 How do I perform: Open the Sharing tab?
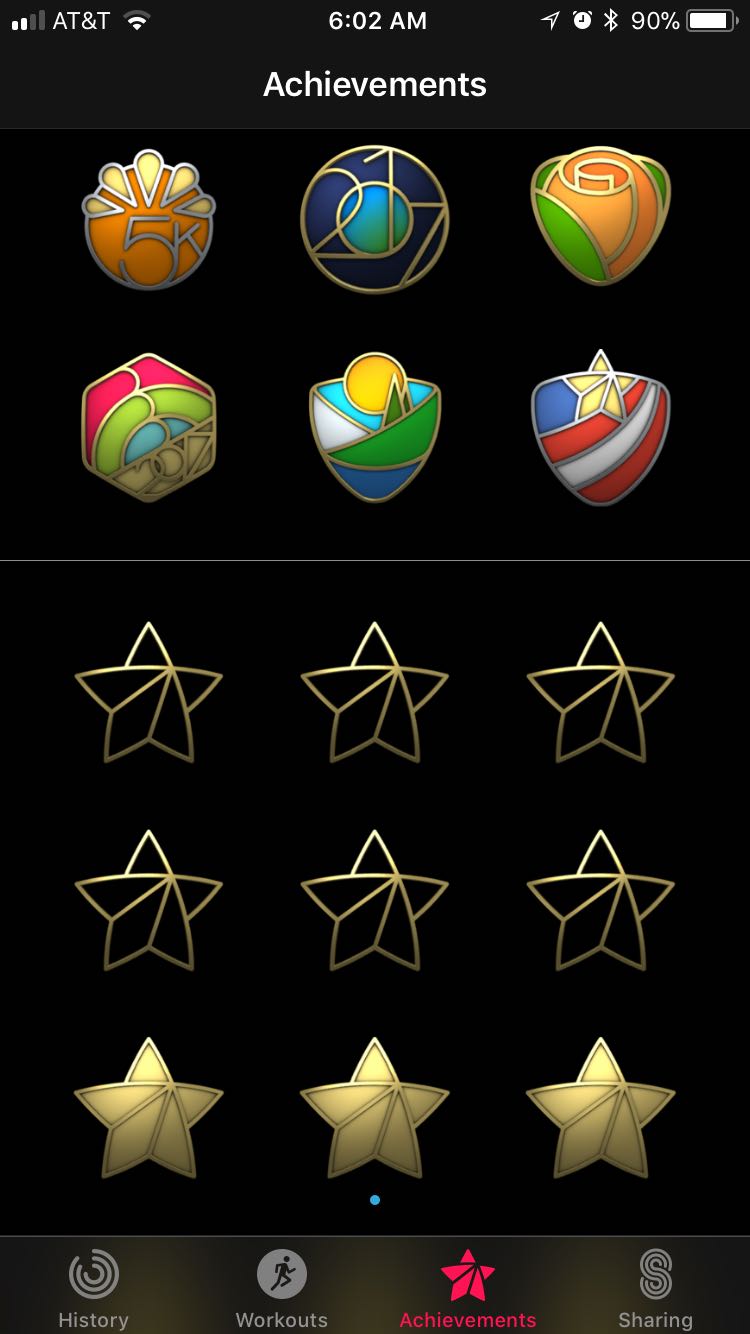(x=655, y=1288)
